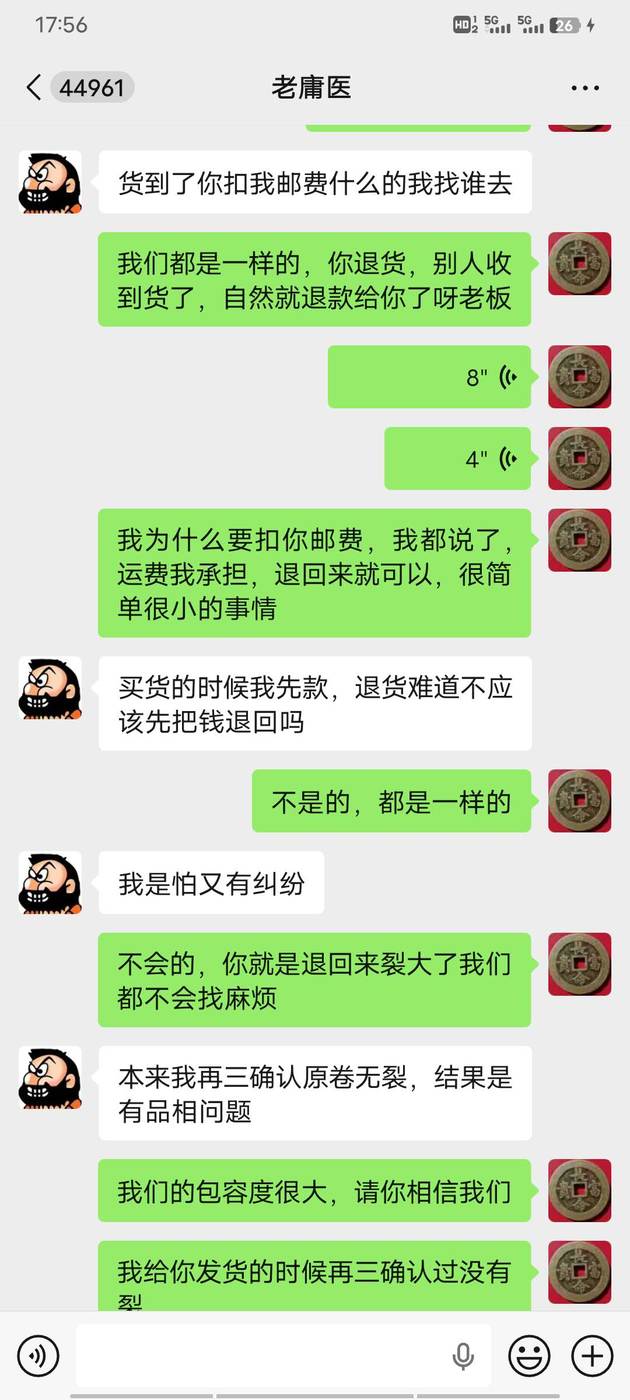
Task: Tap the microphone icon in the input box
Action: [462, 1356]
